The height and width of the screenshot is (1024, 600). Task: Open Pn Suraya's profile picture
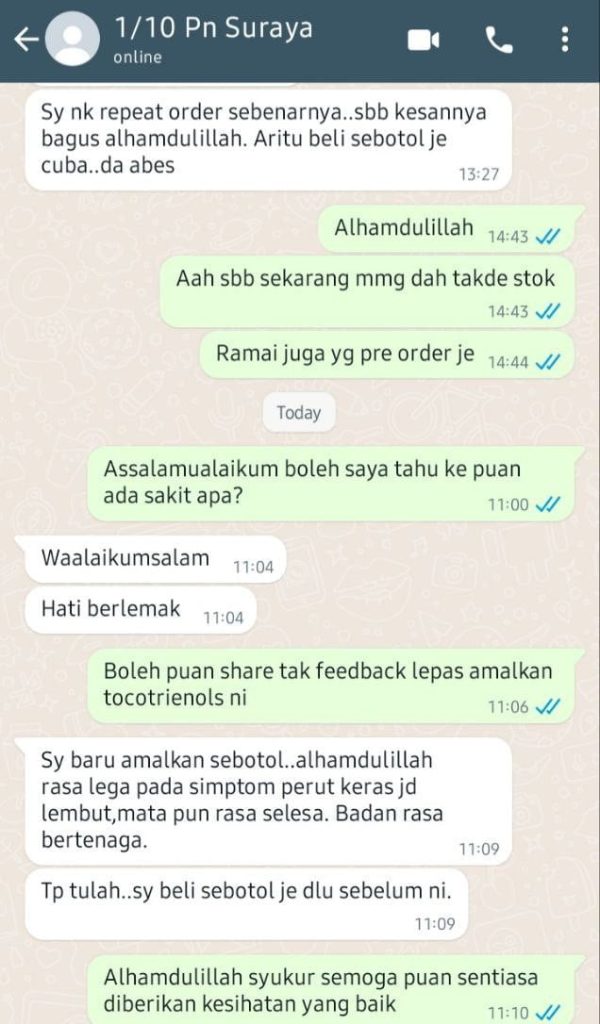click(x=74, y=40)
